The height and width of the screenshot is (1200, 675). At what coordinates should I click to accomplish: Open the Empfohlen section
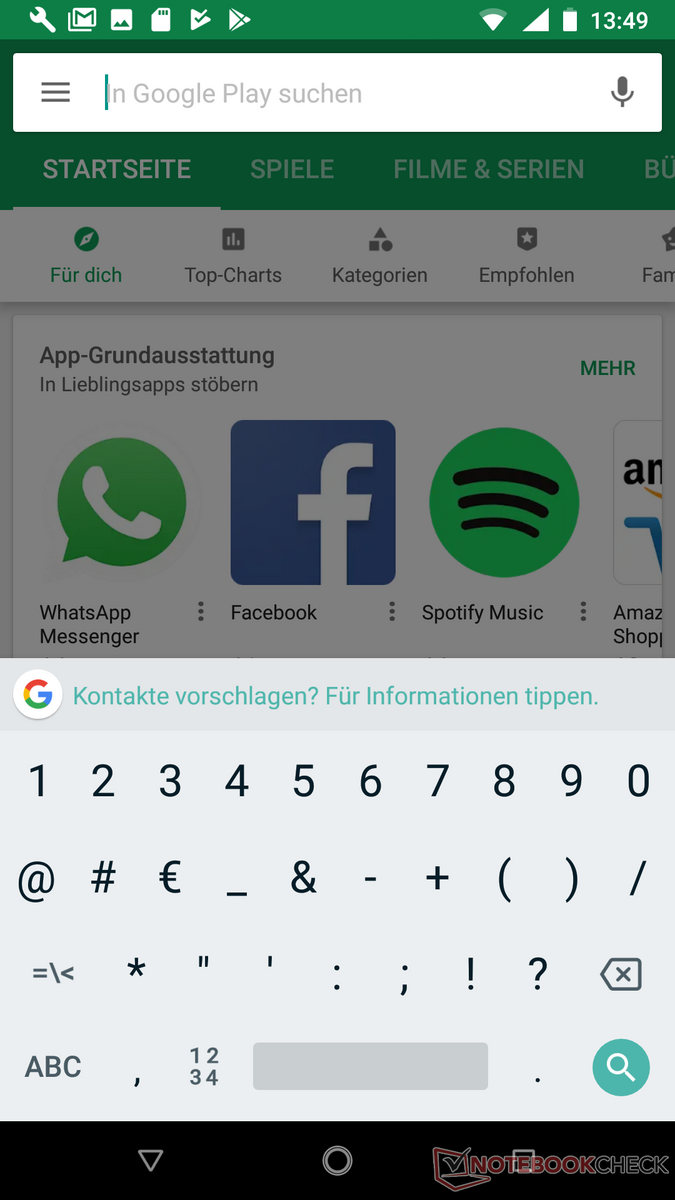click(527, 257)
